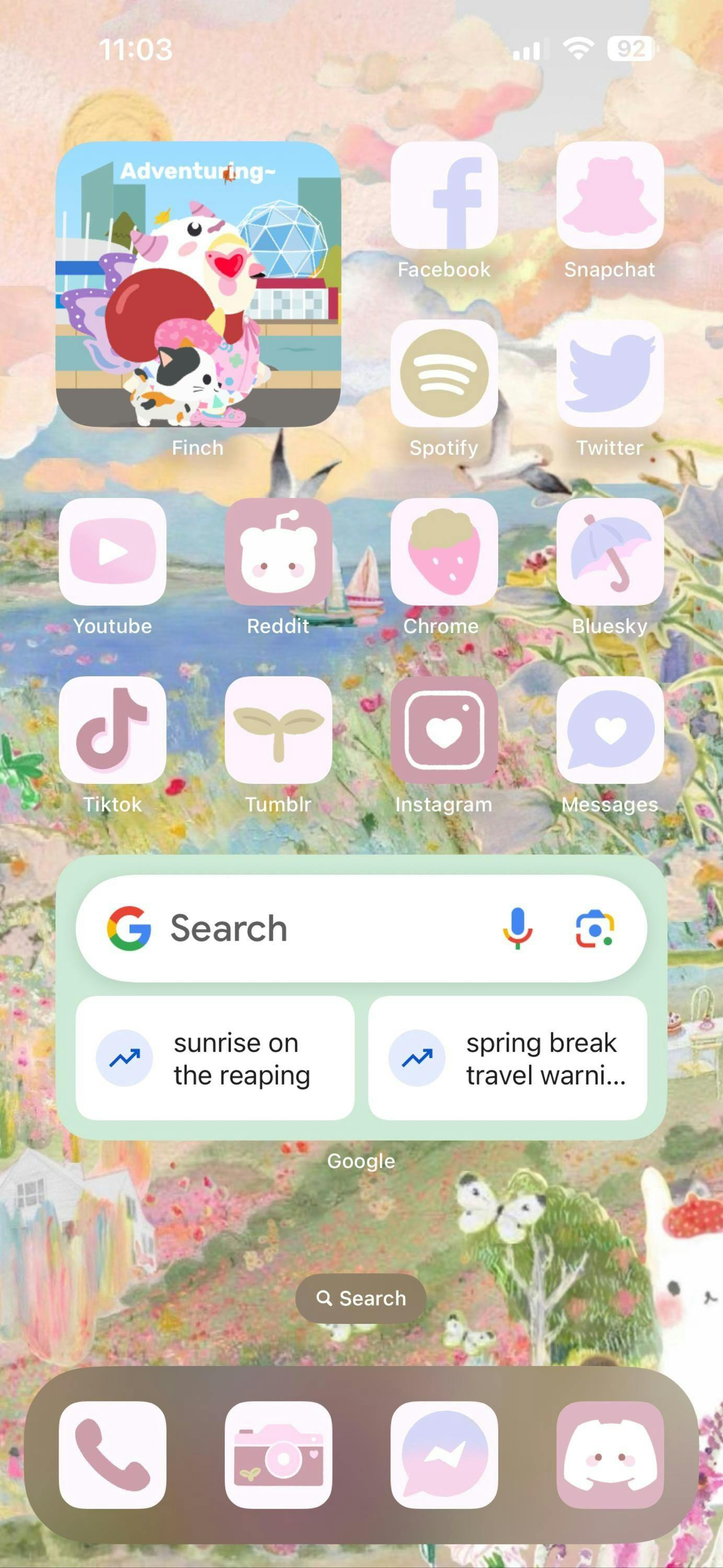This screenshot has width=723, height=1568.
Task: Open Discord from the dock
Action: 610,1455
